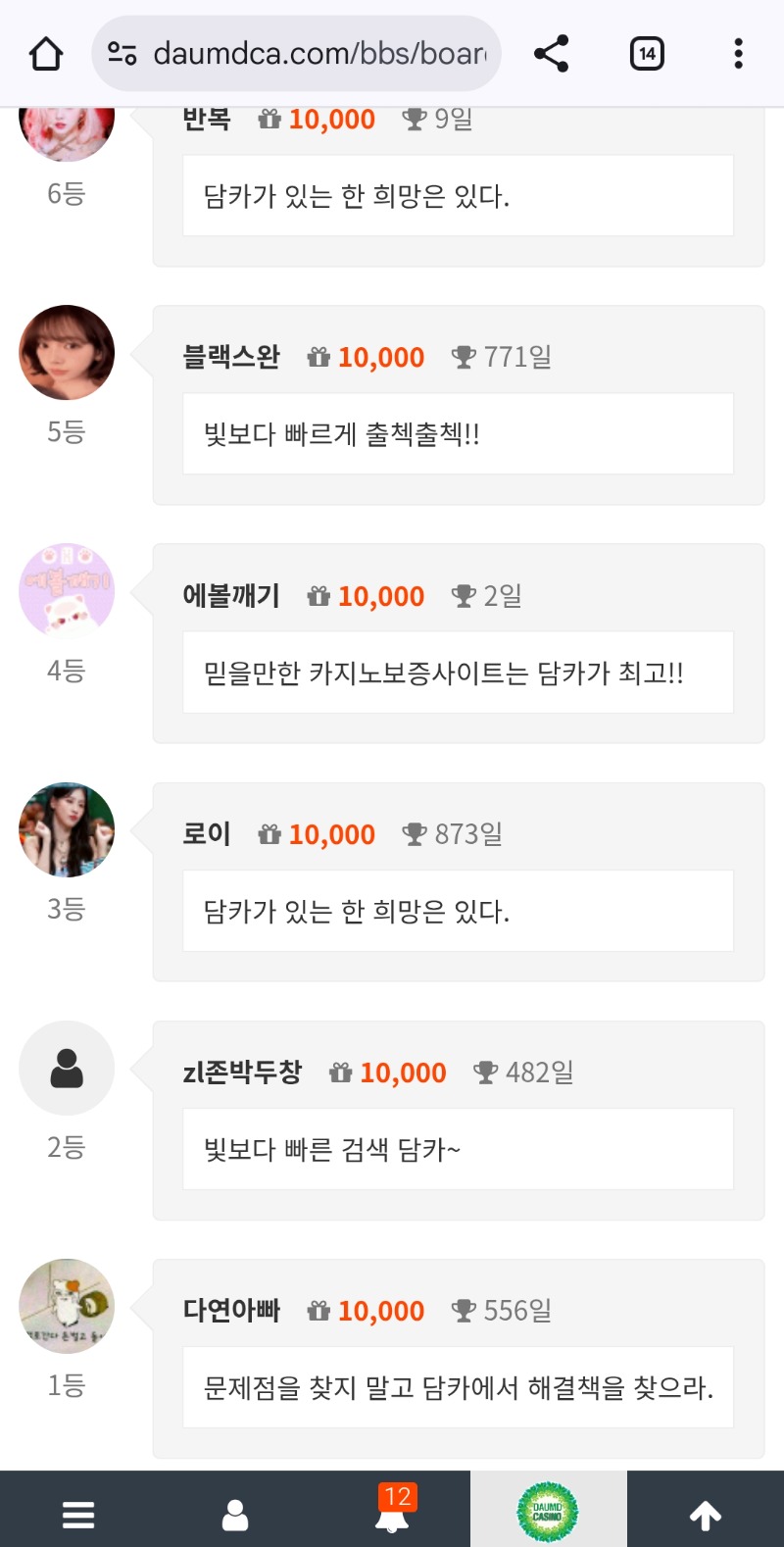The image size is (784, 1547).
Task: Jump to top with the up arrow
Action: pyautogui.click(x=706, y=1515)
